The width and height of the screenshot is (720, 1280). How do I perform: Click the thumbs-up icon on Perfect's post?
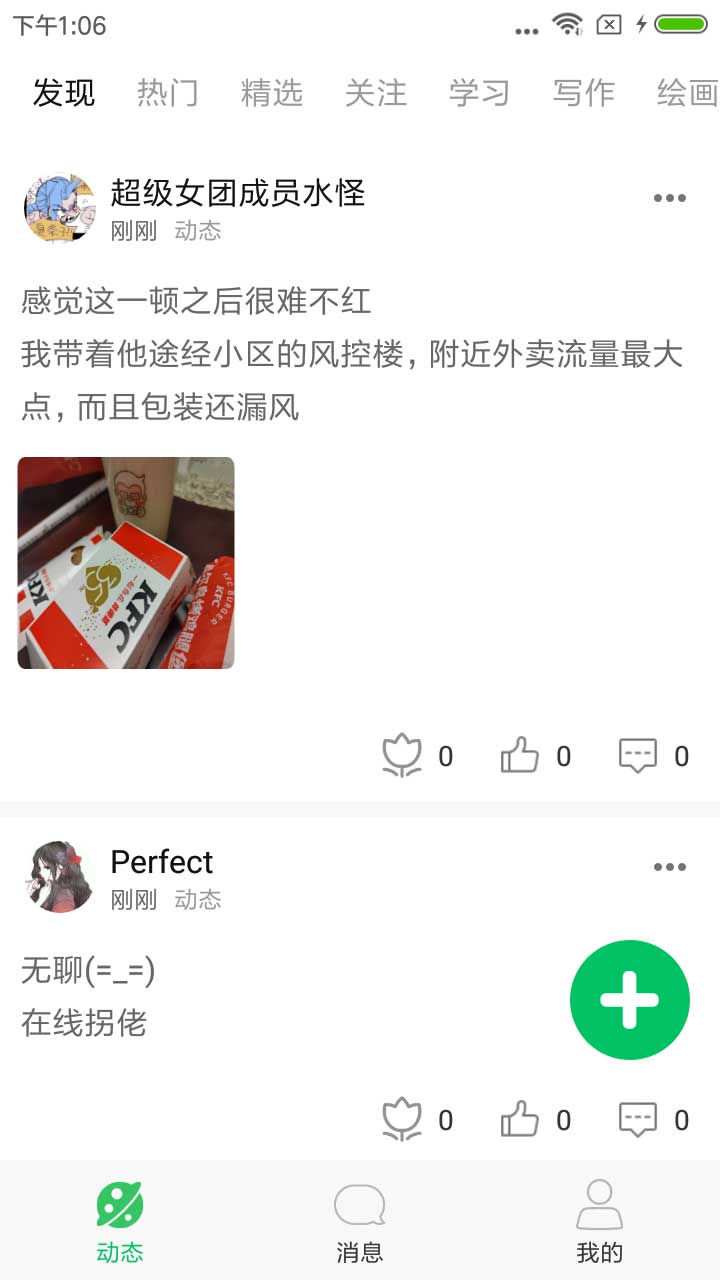tap(521, 1119)
